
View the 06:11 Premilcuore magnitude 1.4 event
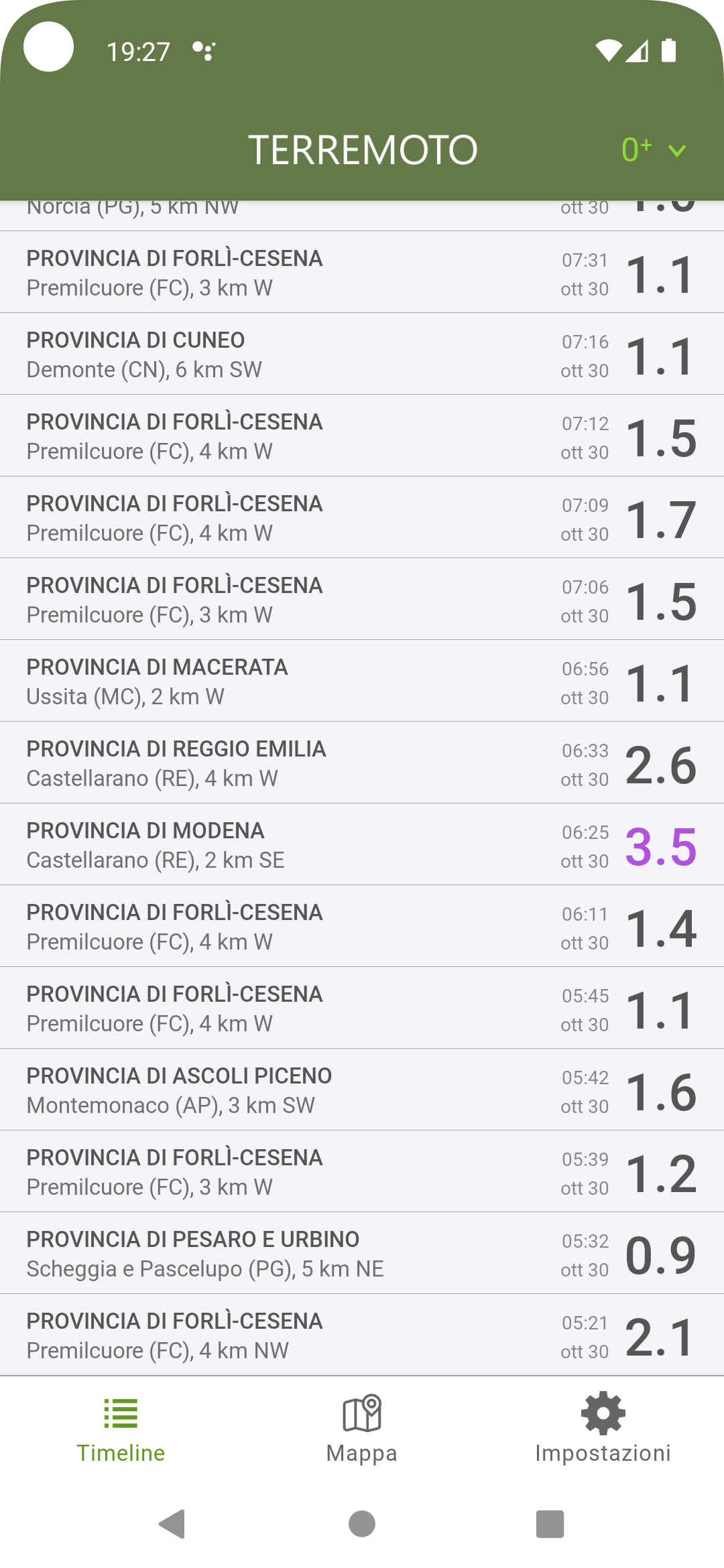click(362, 927)
